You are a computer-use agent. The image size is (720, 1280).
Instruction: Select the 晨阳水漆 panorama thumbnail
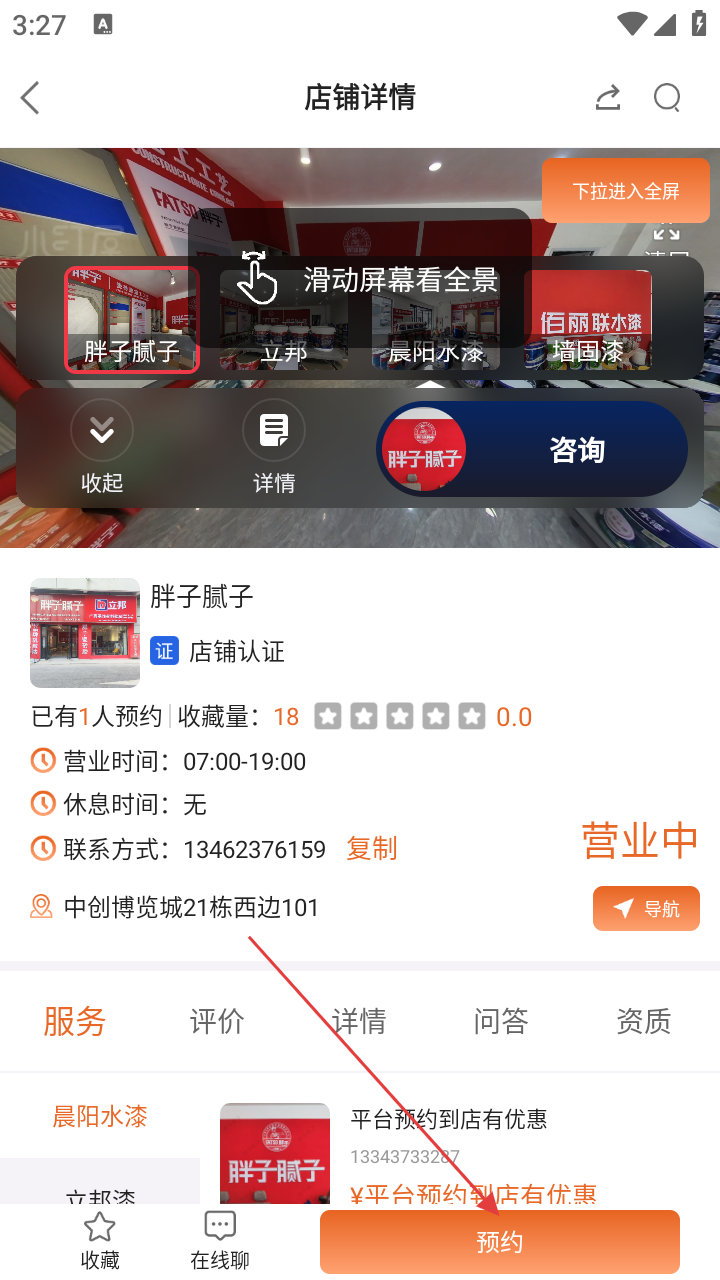click(436, 320)
